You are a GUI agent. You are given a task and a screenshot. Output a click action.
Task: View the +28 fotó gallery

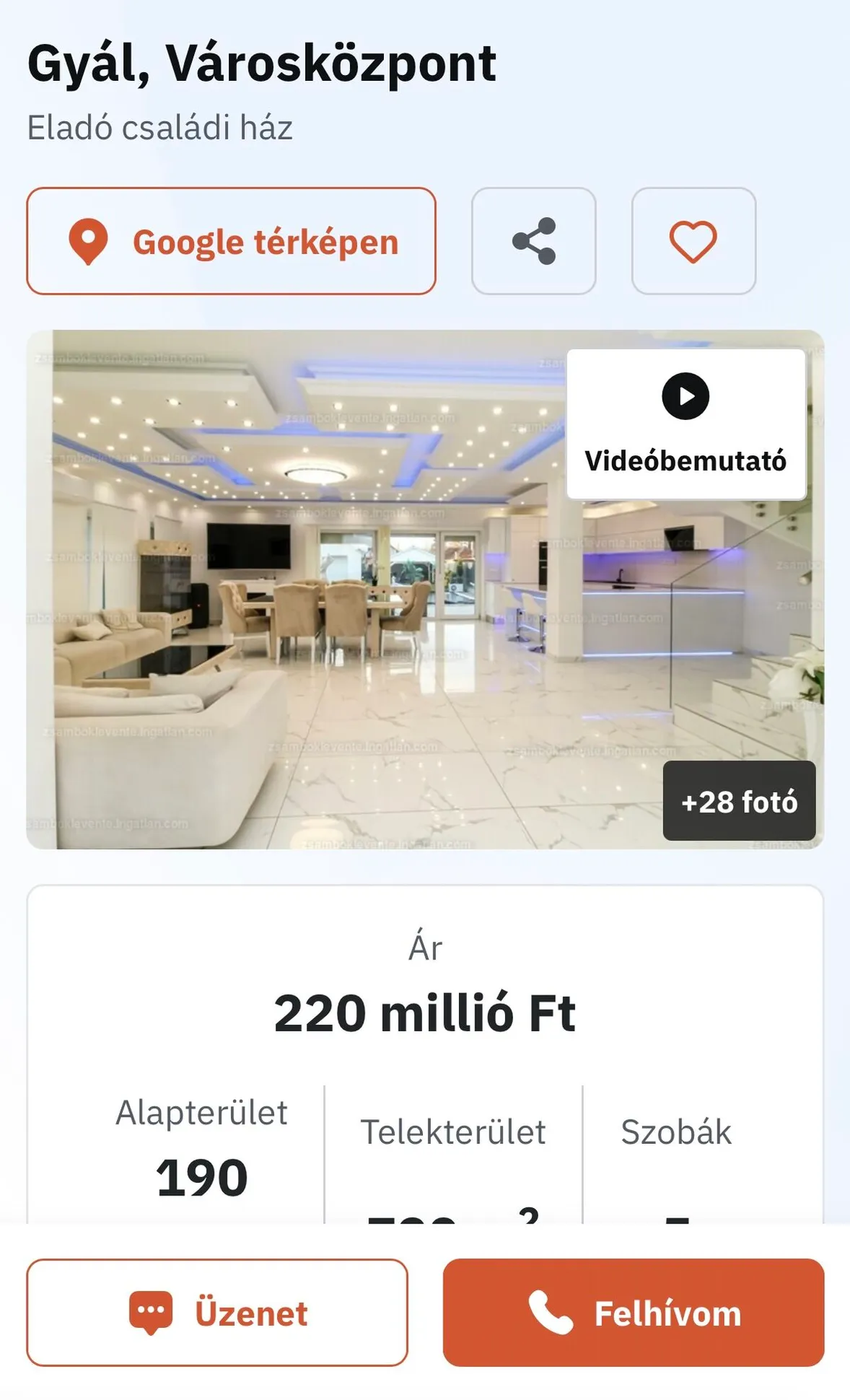(x=739, y=801)
